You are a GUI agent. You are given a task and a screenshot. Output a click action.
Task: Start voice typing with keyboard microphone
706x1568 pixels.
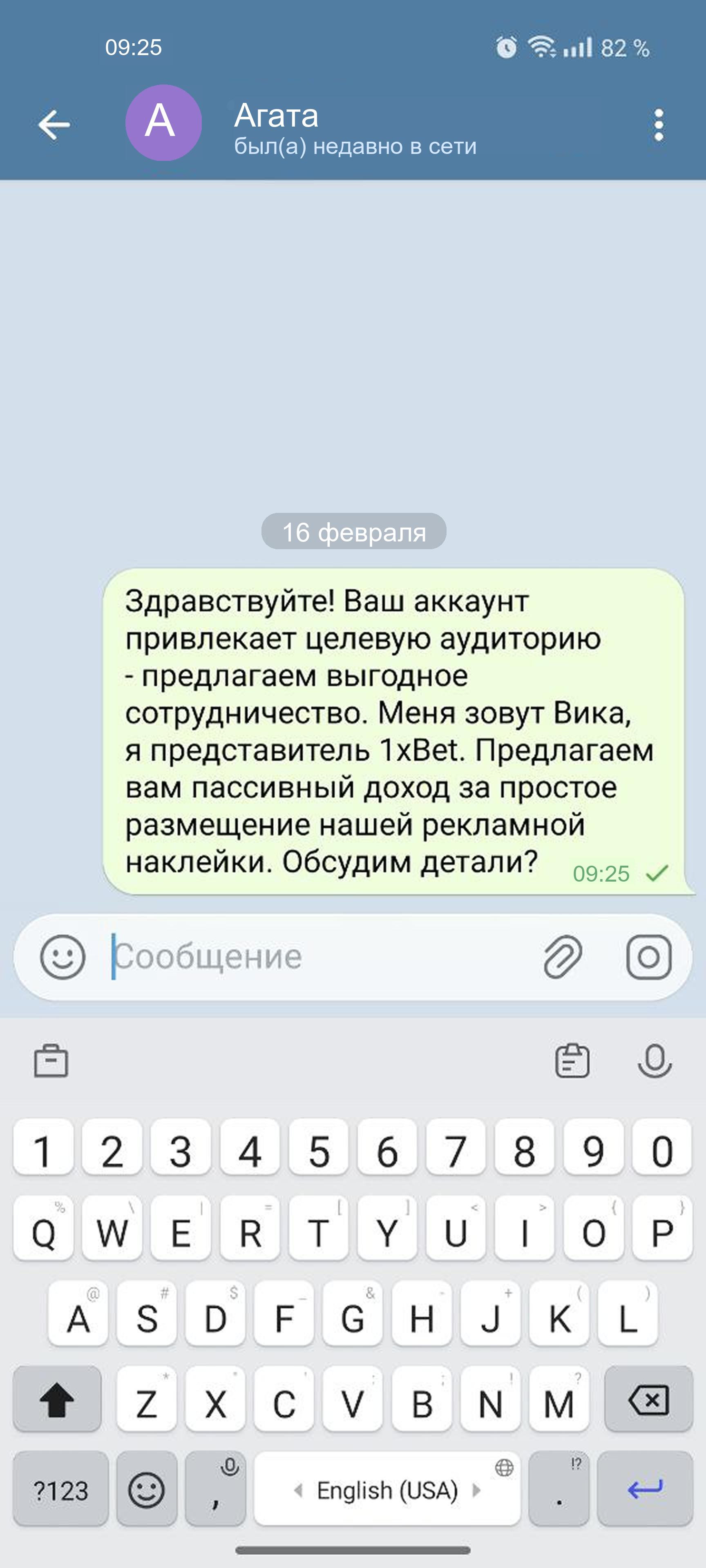pyautogui.click(x=655, y=1061)
